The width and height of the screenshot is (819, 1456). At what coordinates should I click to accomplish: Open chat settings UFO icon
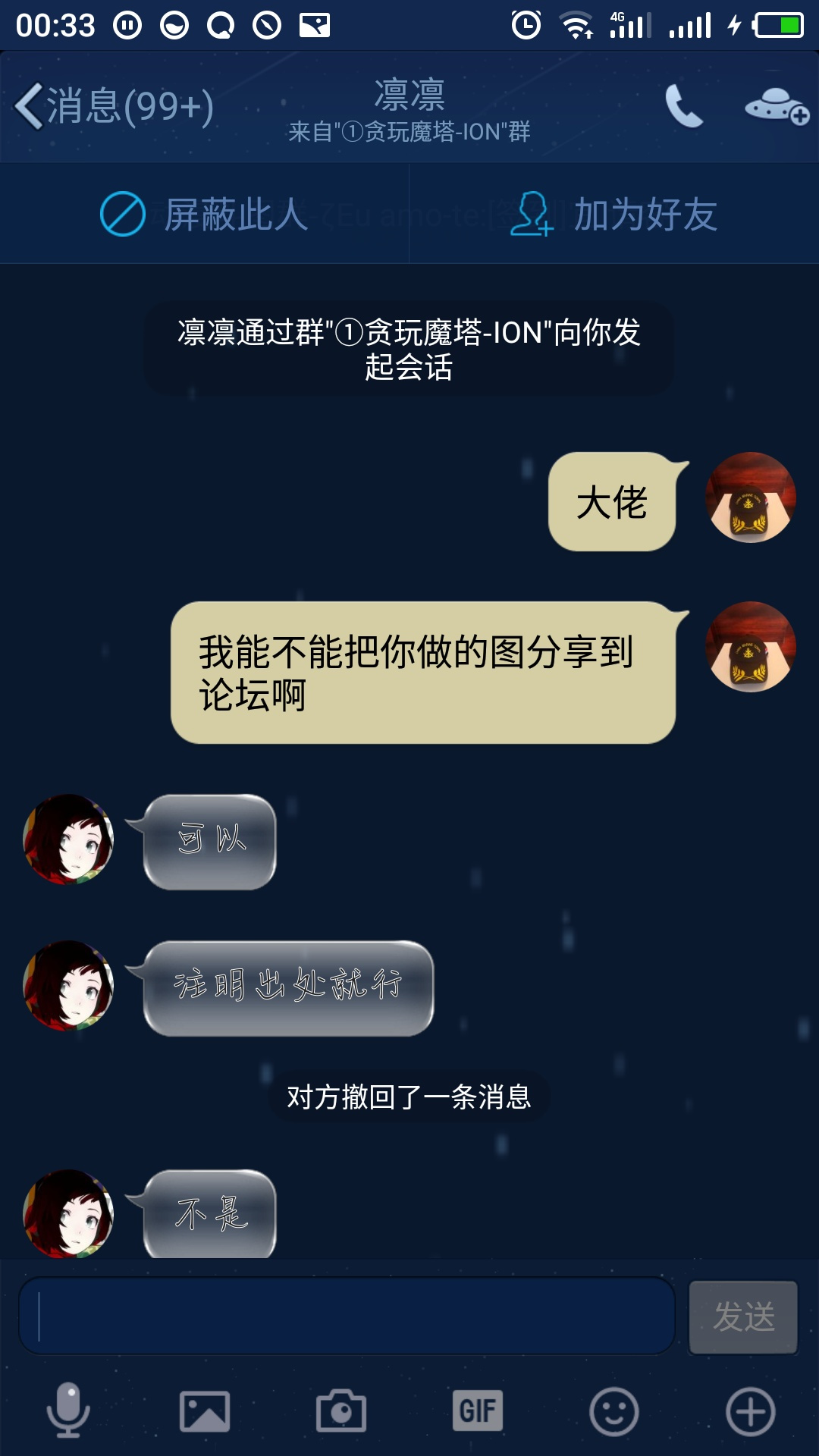pos(777,105)
